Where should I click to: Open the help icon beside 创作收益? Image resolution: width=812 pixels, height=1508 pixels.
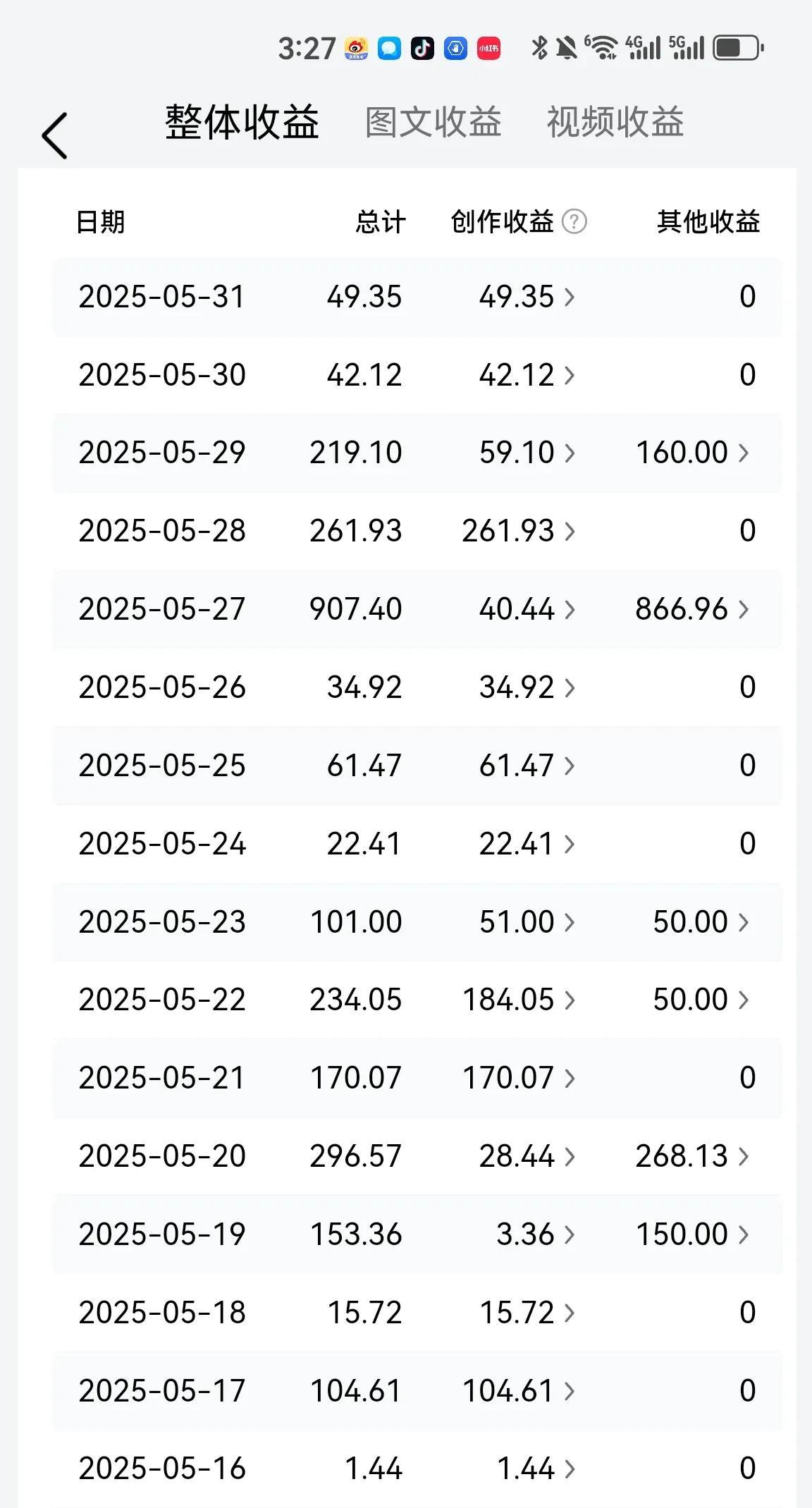[574, 221]
